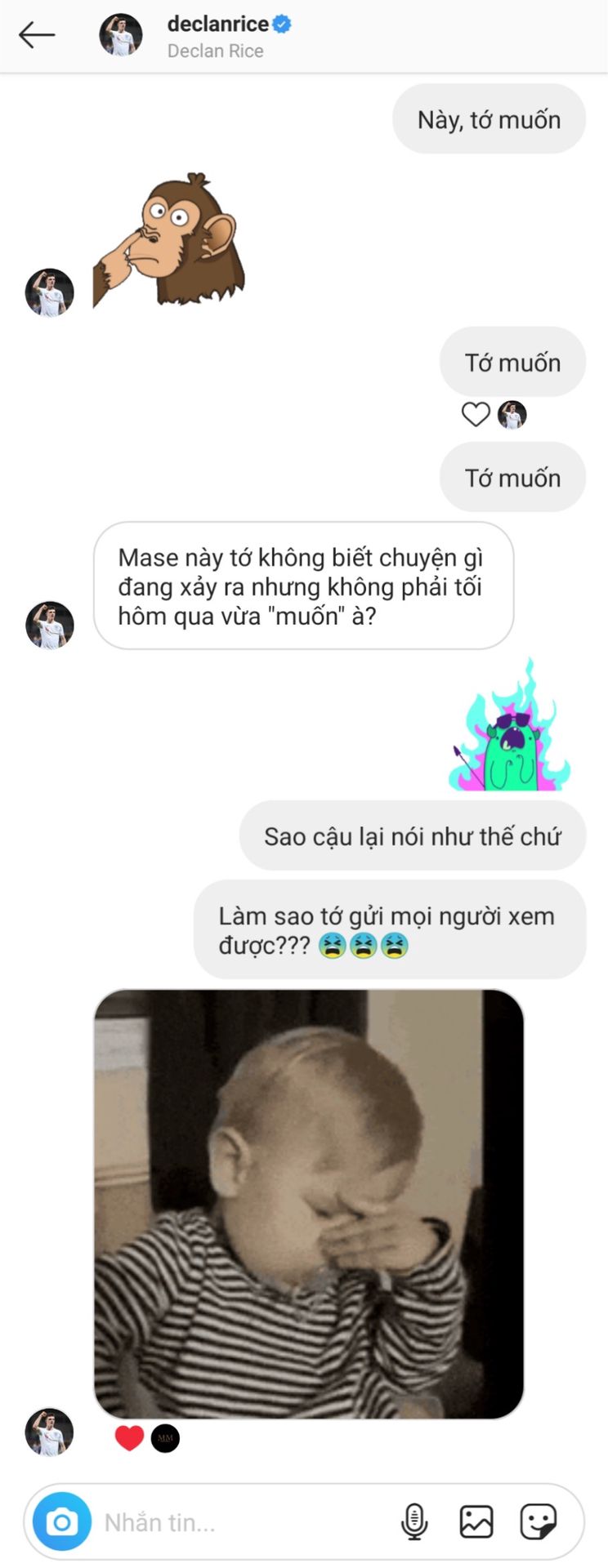Viewport: 608px width, 1568px height.
Task: Tap the Nhắn tin message field
Action: tap(245, 1522)
